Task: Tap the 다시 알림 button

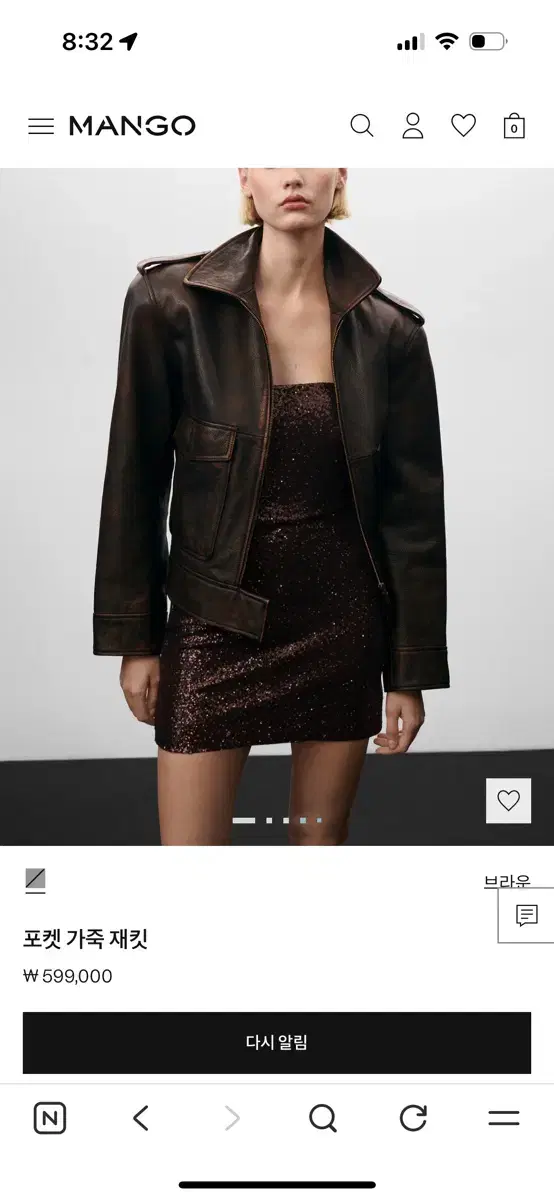Action: coord(277,1042)
